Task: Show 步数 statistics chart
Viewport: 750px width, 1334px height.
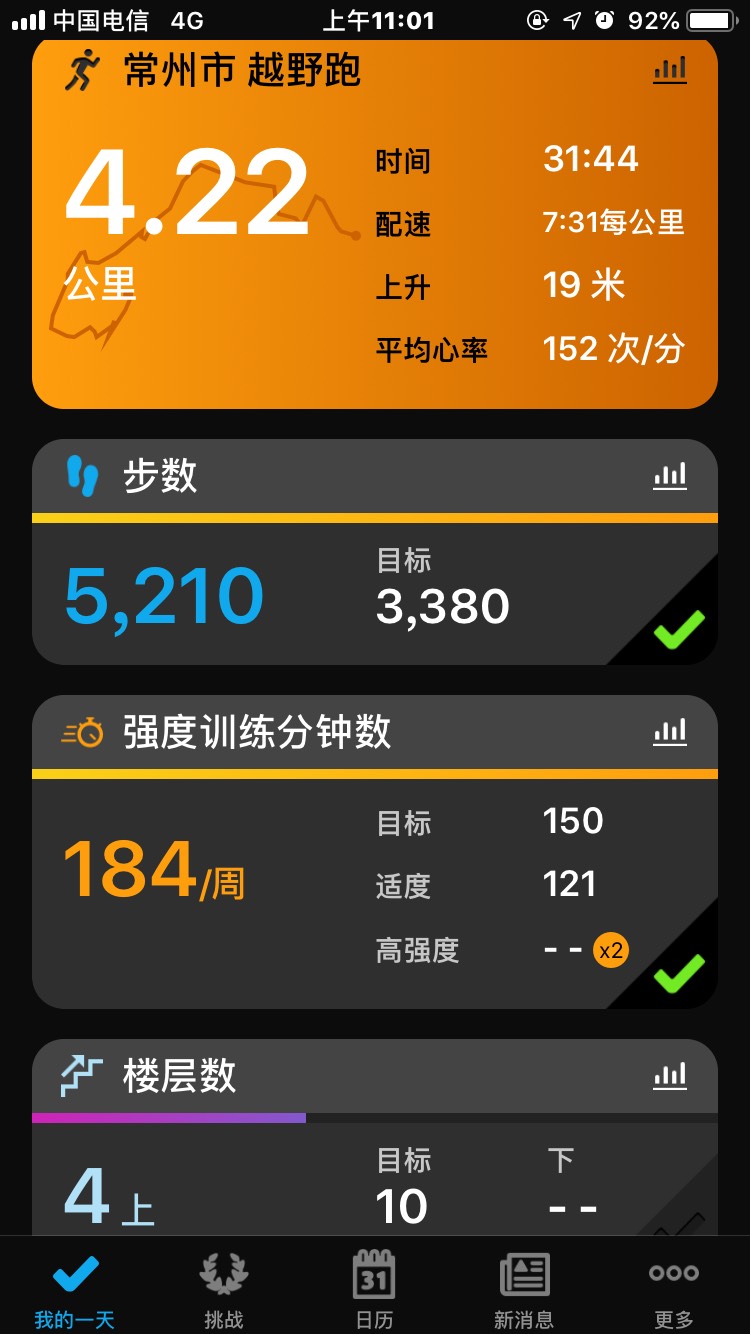Action: pyautogui.click(x=670, y=476)
